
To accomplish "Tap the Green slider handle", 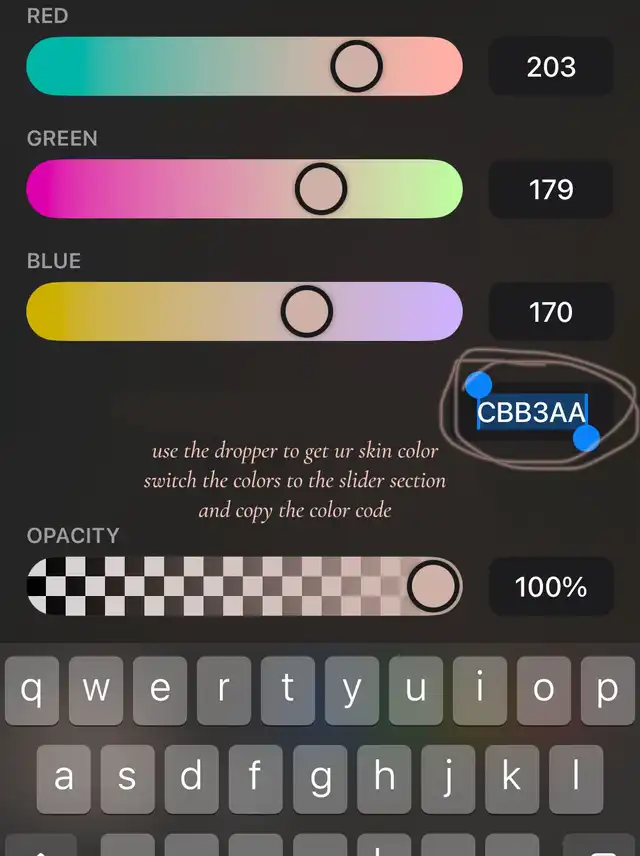I will pos(321,189).
